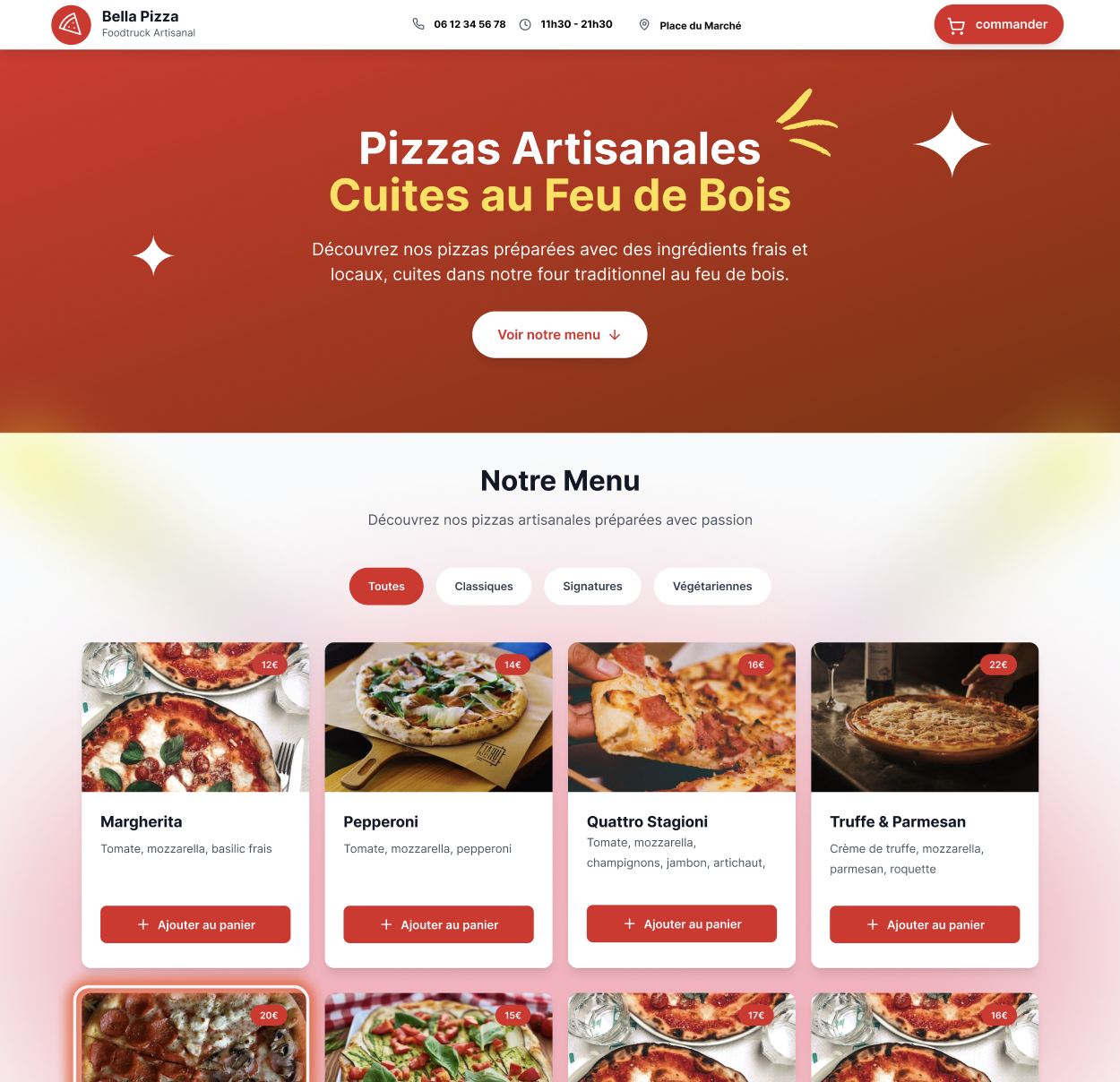Open the cart with the commander button
The width and height of the screenshot is (1120, 1082).
998,24
